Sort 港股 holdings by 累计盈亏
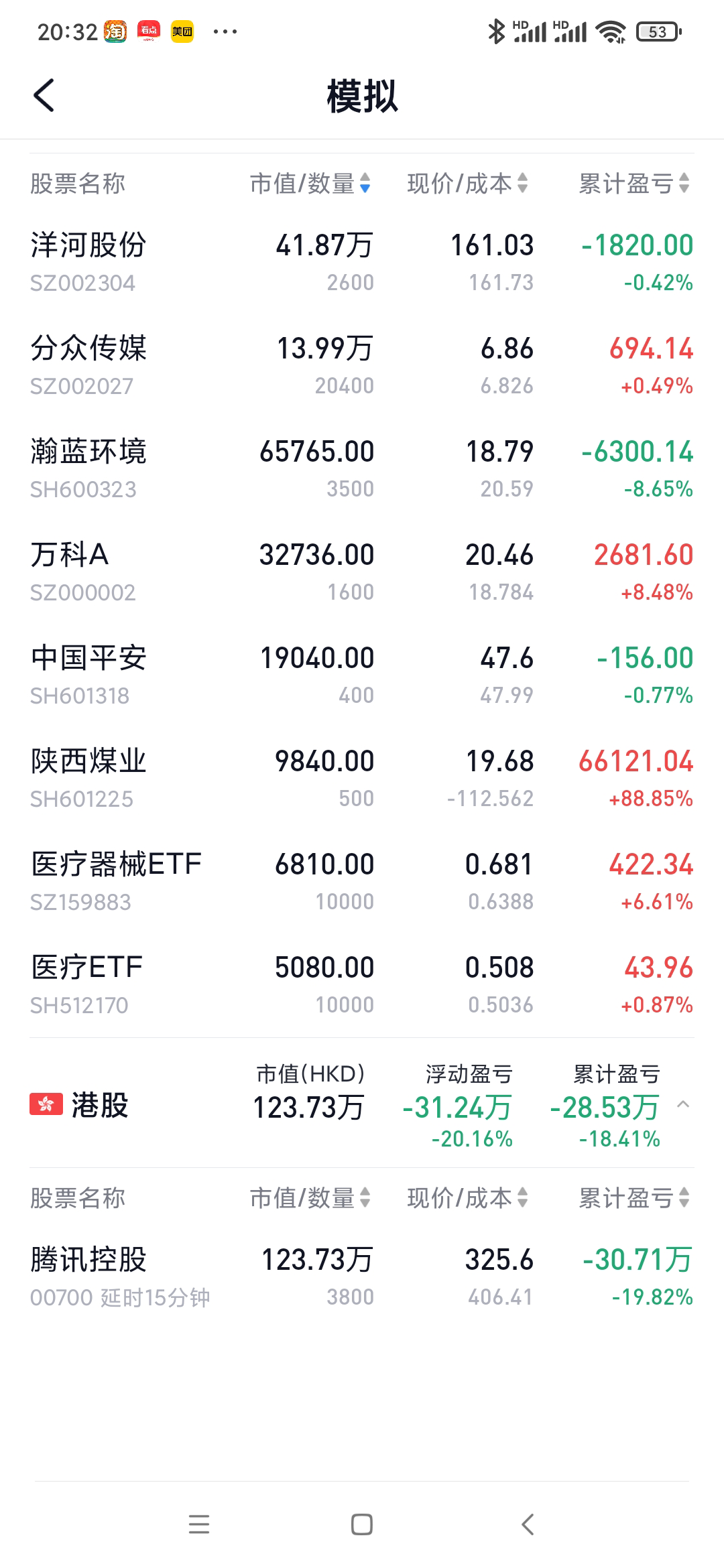Image resolution: width=724 pixels, height=1568 pixels. (x=633, y=1197)
